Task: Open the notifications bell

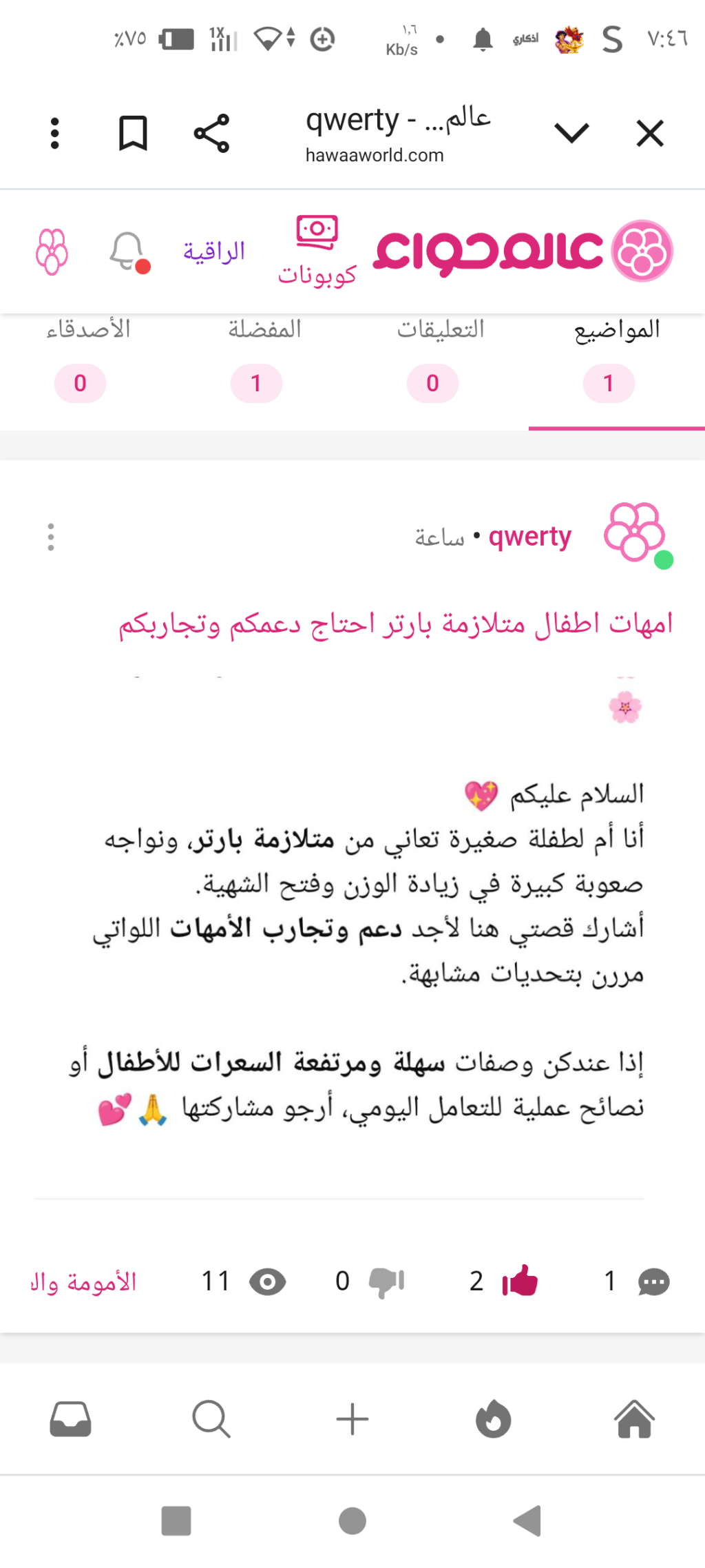Action: click(x=129, y=252)
